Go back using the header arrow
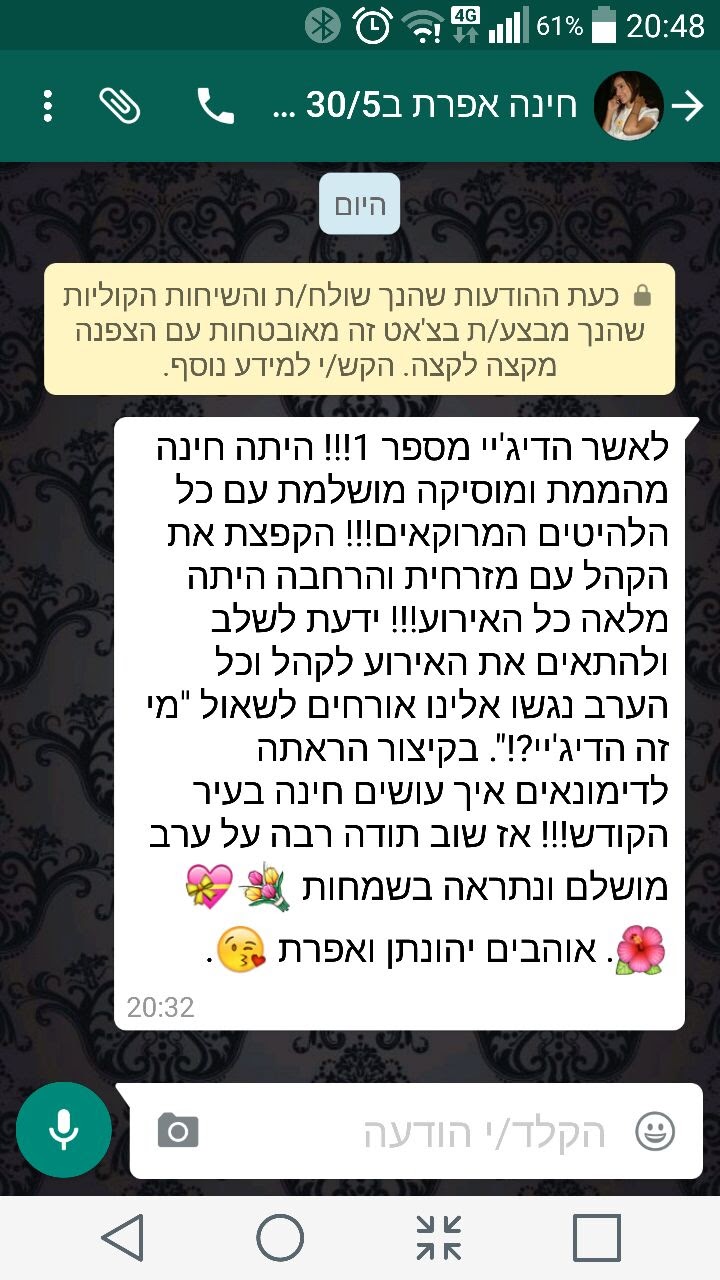This screenshot has width=720, height=1280. 688,106
